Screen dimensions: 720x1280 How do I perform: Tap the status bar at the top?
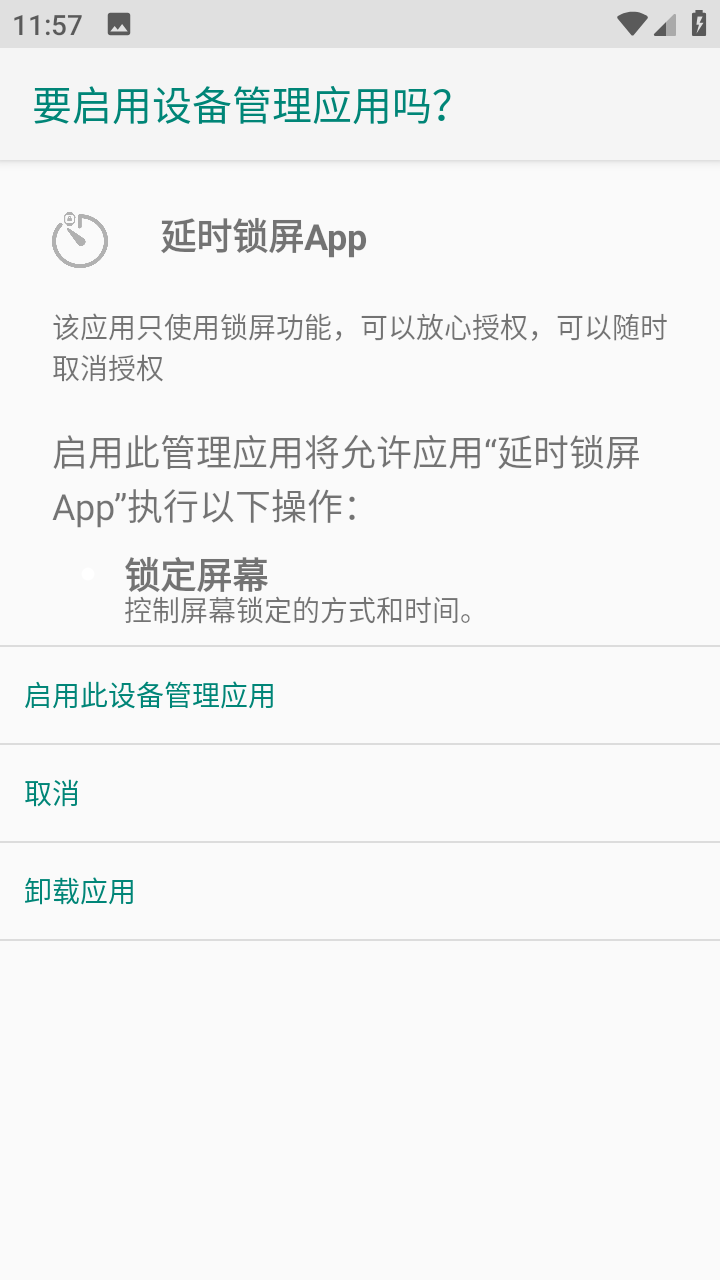click(x=360, y=22)
